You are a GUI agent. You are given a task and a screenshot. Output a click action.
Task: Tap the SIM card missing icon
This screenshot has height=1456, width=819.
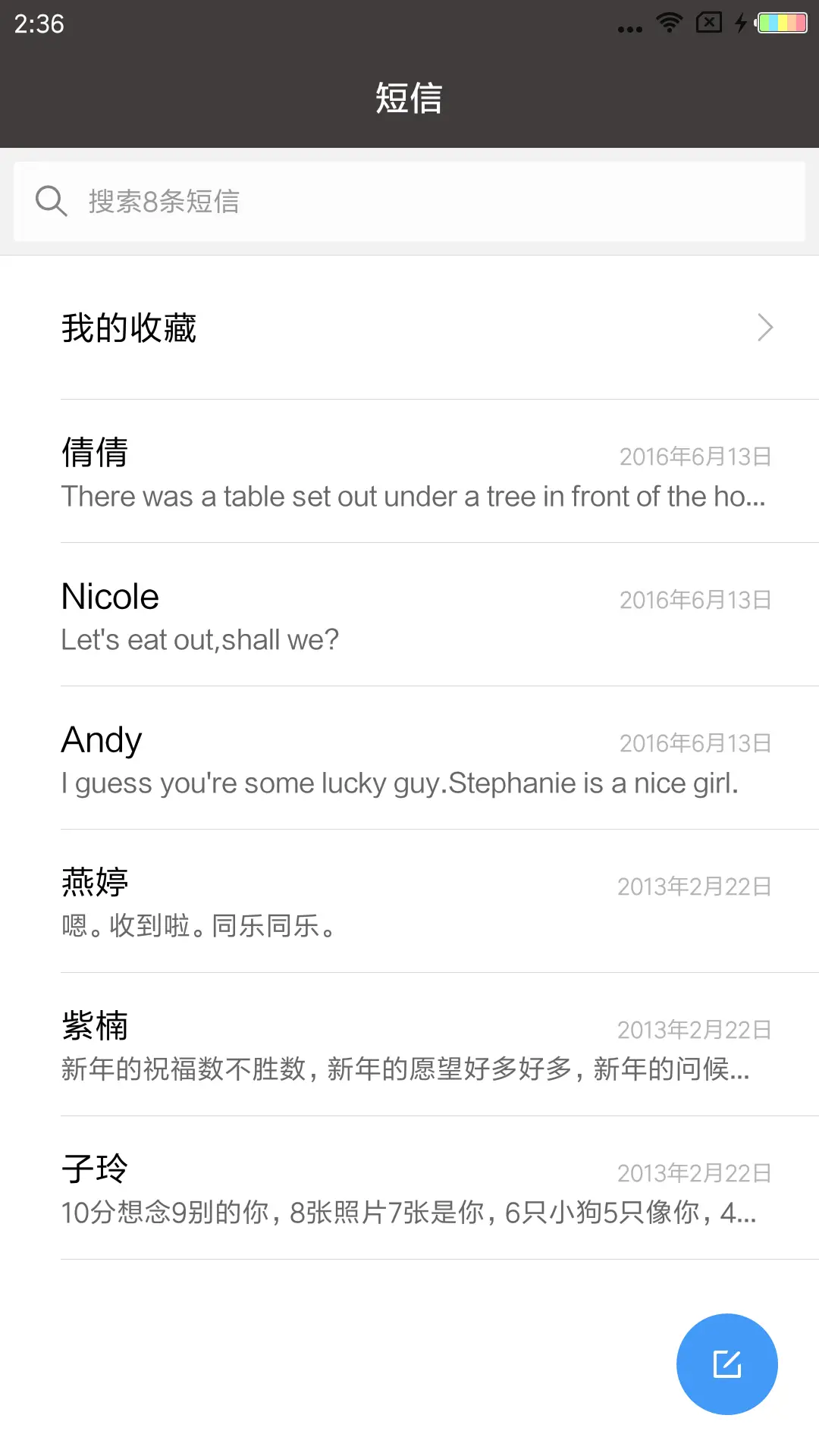[x=707, y=23]
